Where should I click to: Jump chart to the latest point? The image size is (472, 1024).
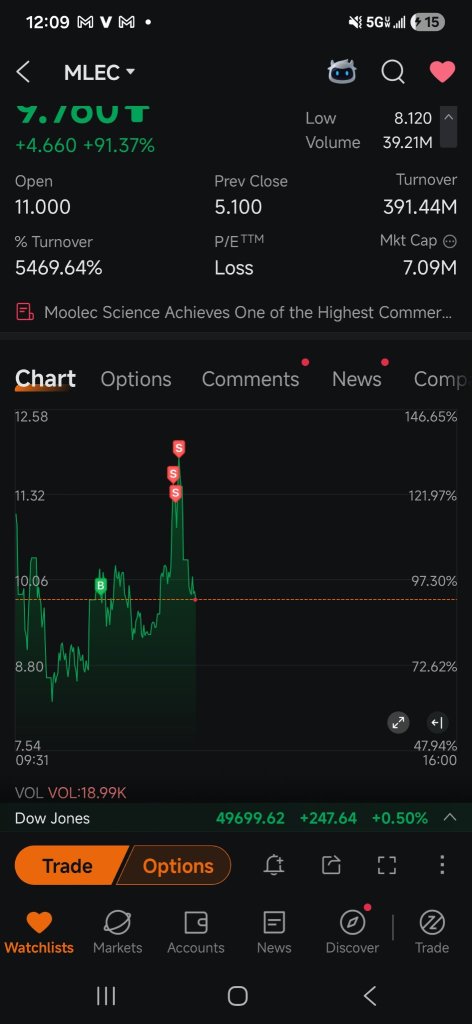[x=437, y=722]
